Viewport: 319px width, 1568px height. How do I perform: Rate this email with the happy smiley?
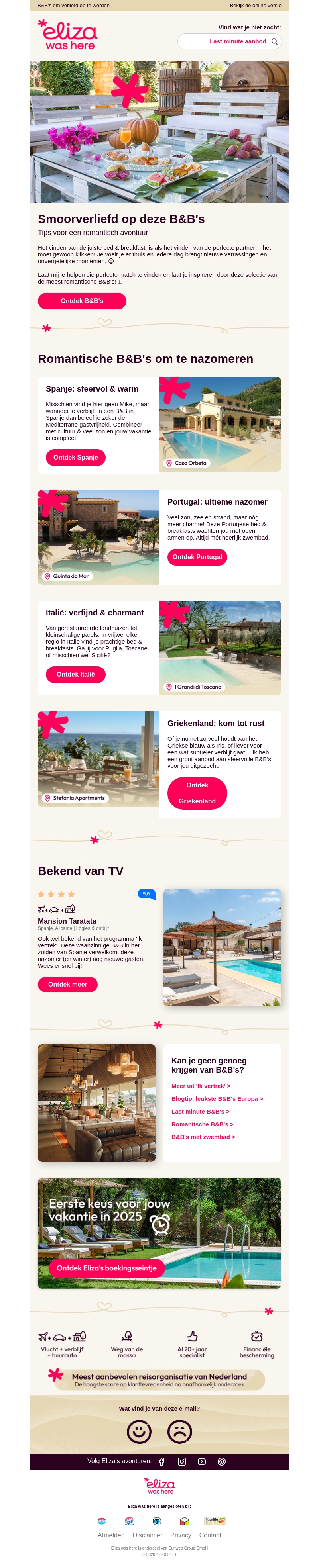coord(139,1432)
